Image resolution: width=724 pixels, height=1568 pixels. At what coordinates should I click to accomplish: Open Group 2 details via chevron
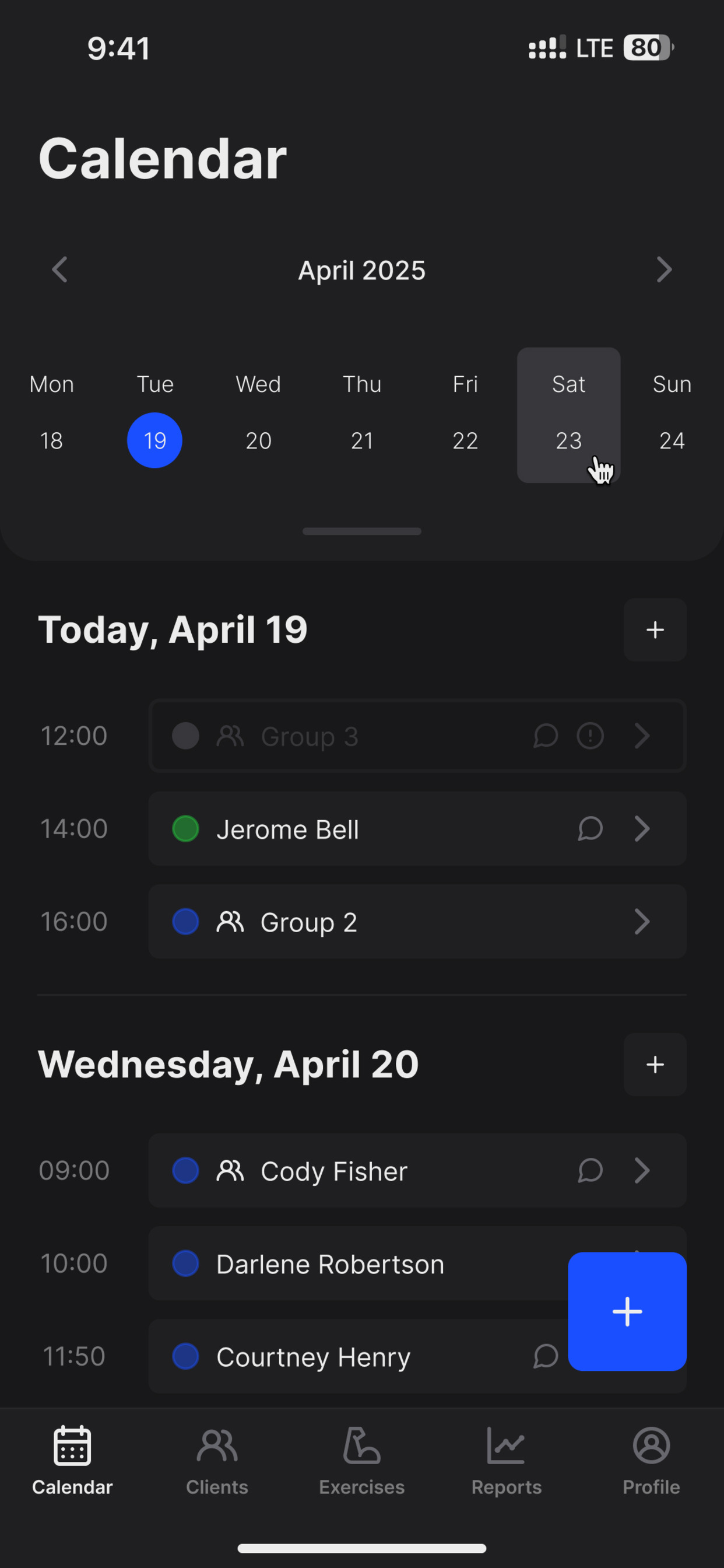coord(642,922)
